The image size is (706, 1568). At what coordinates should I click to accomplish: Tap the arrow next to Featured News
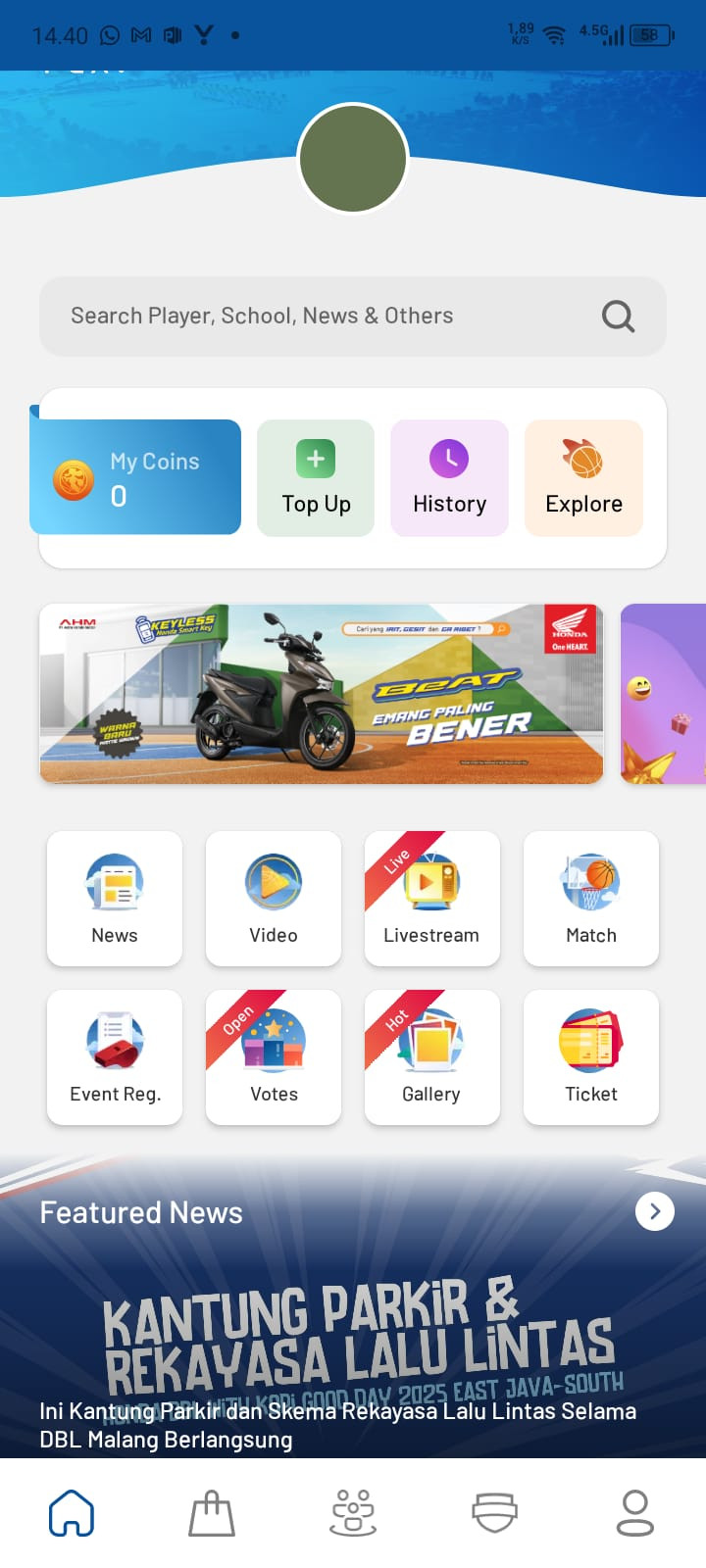(654, 1212)
